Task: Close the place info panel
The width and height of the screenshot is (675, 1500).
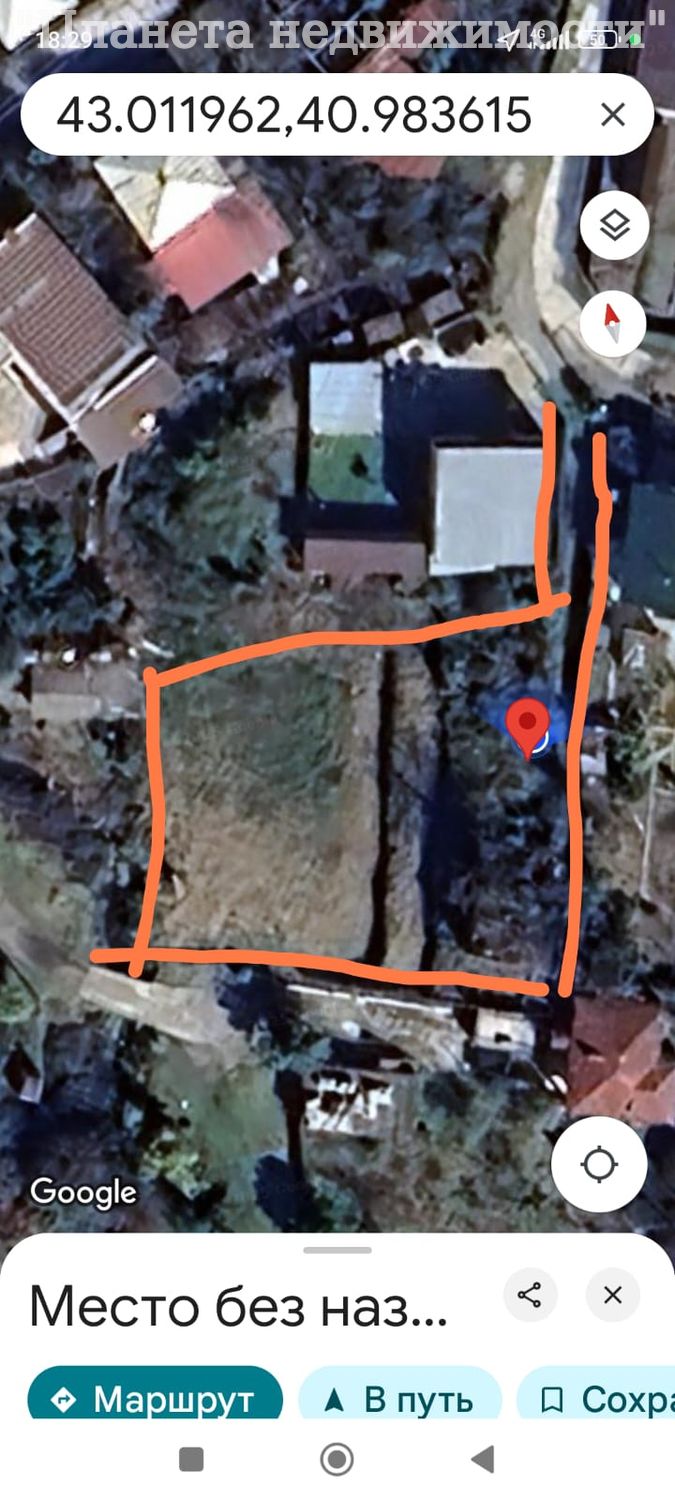Action: coord(613,1296)
